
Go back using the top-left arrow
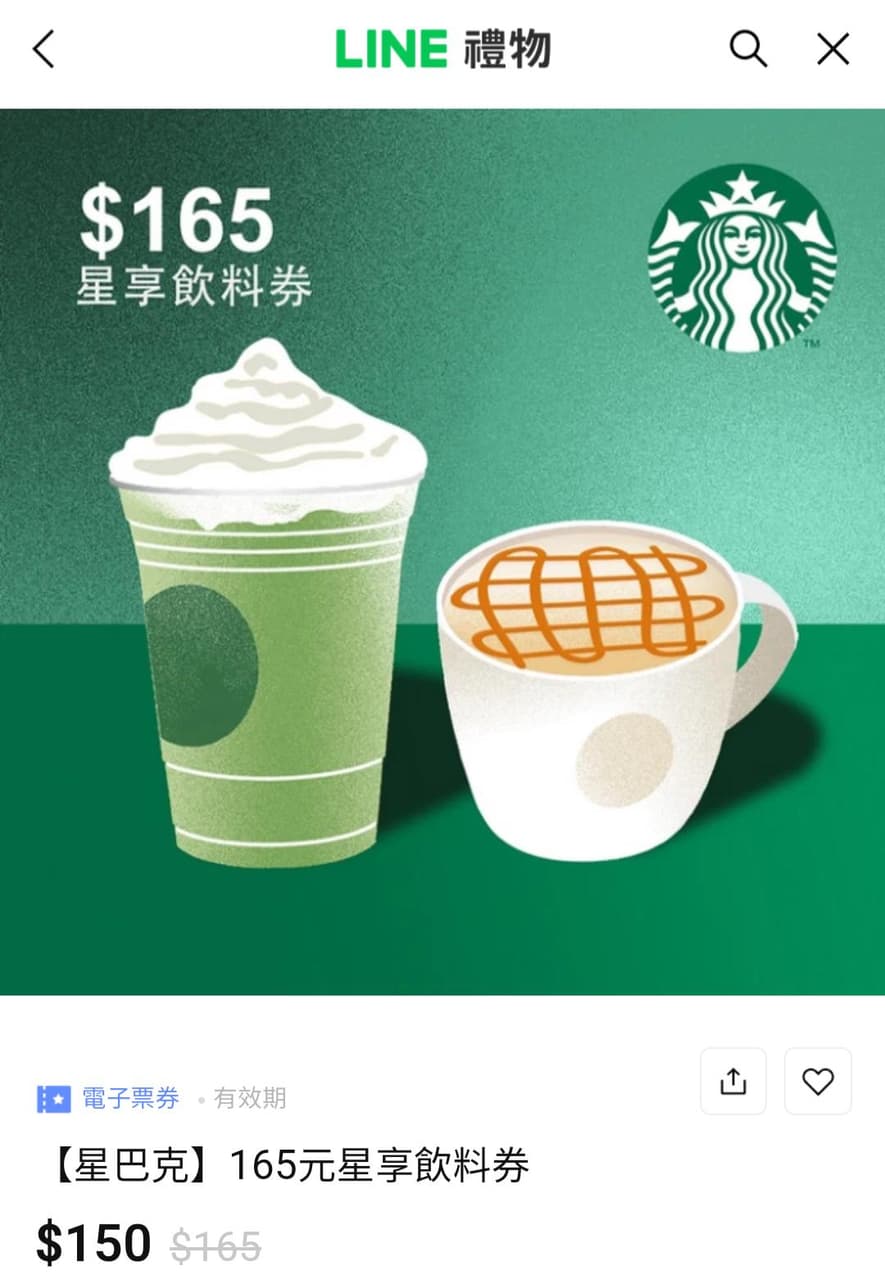pos(44,49)
